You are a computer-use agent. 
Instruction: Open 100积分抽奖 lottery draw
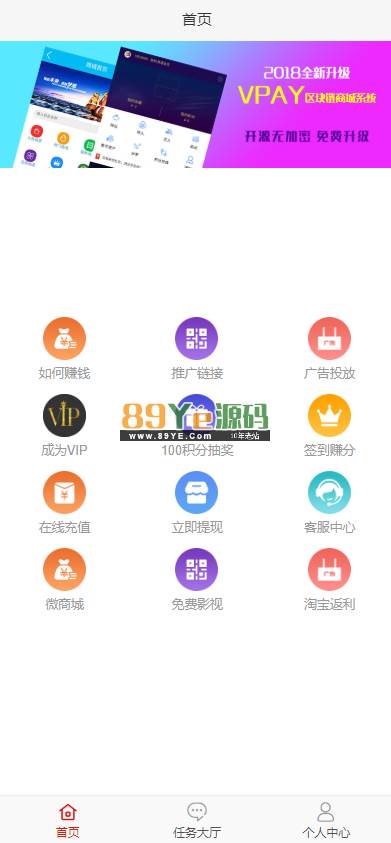197,425
